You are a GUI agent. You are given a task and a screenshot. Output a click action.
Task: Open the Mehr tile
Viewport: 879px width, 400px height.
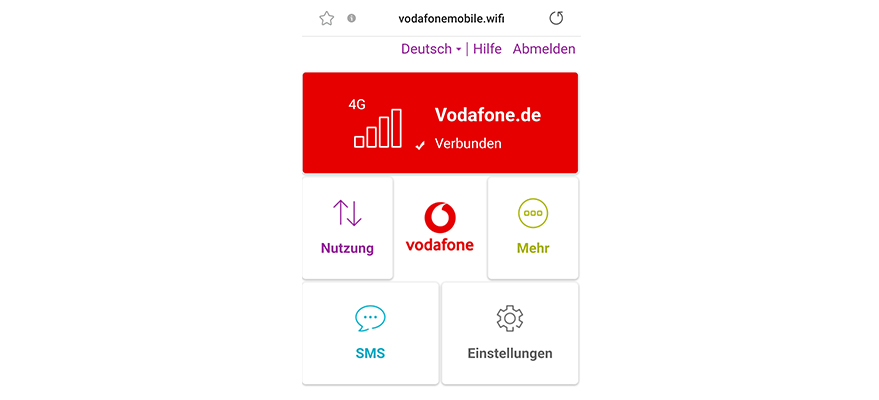coord(532,228)
